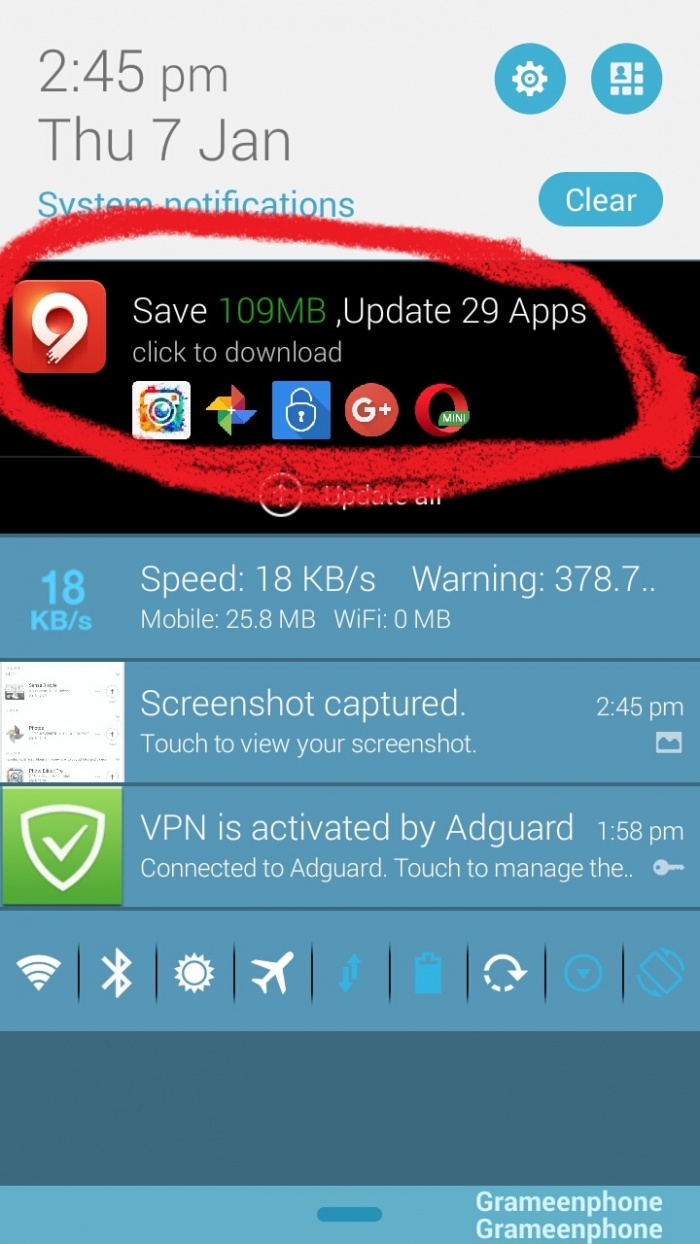The width and height of the screenshot is (700, 1244).
Task: Tap Update all in 9Apps notification
Action: 350,495
